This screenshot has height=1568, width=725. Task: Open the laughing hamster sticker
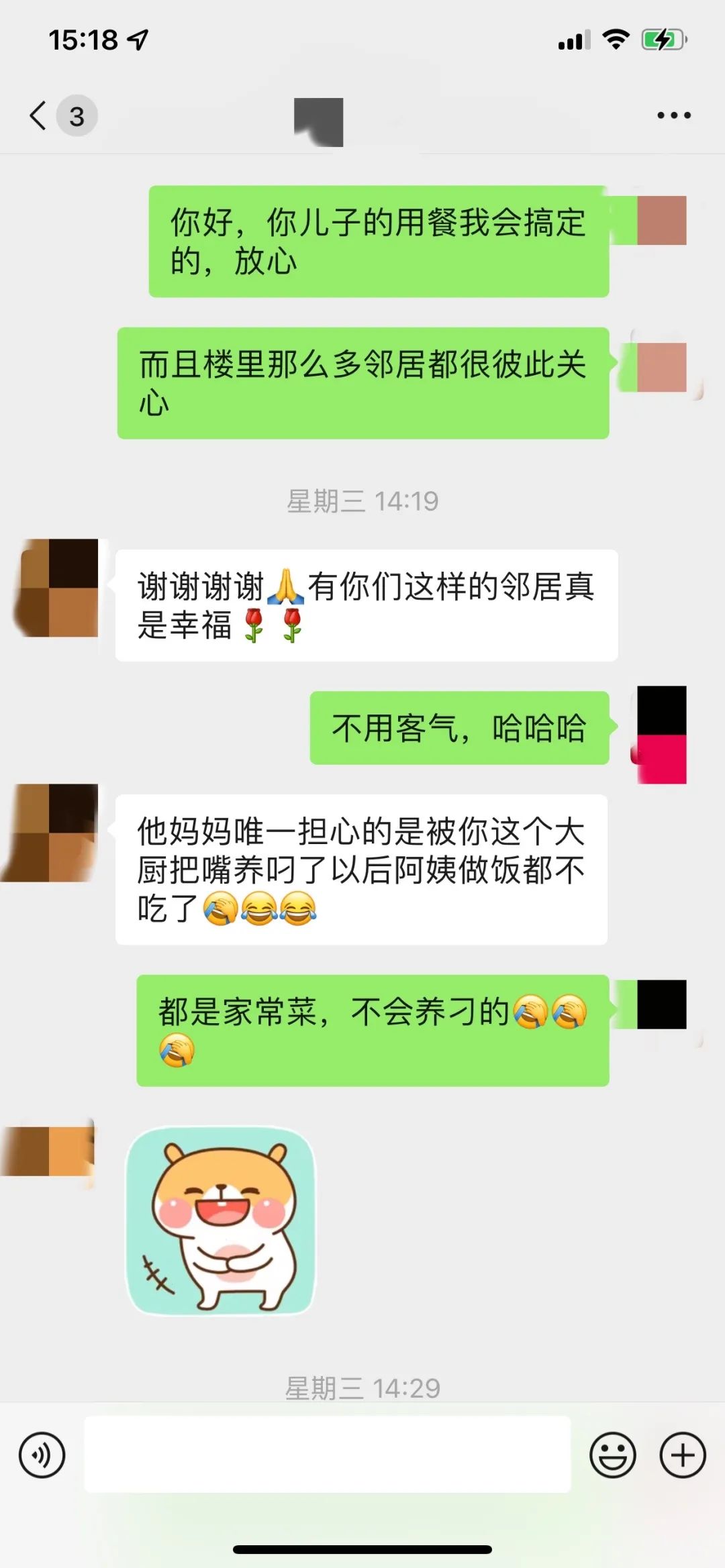point(221,1221)
